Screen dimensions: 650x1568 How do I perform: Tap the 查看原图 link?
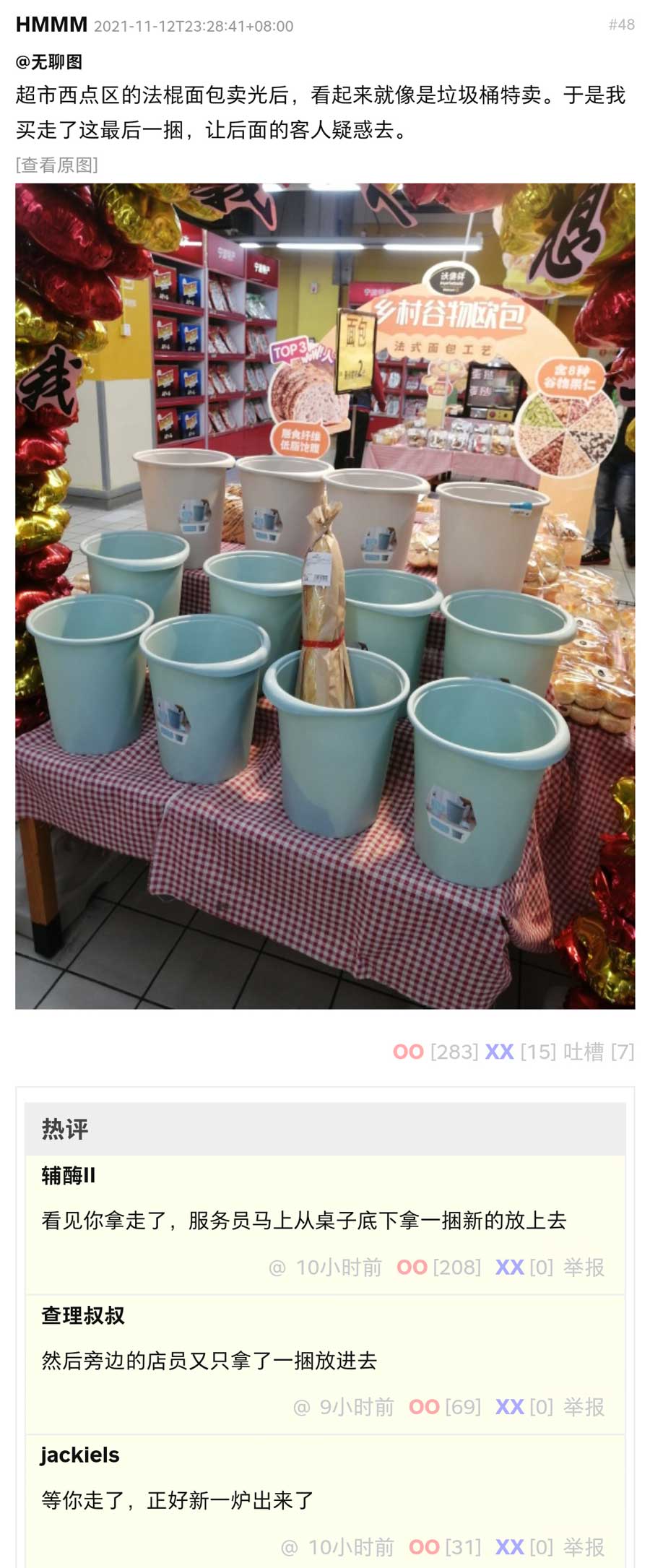(57, 165)
